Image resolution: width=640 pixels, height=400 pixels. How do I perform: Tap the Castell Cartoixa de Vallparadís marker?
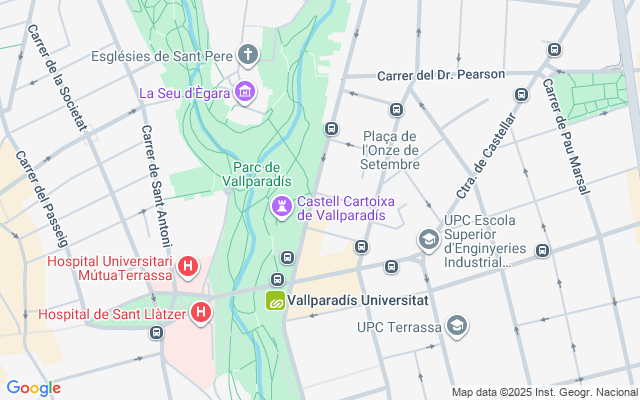coord(283,207)
